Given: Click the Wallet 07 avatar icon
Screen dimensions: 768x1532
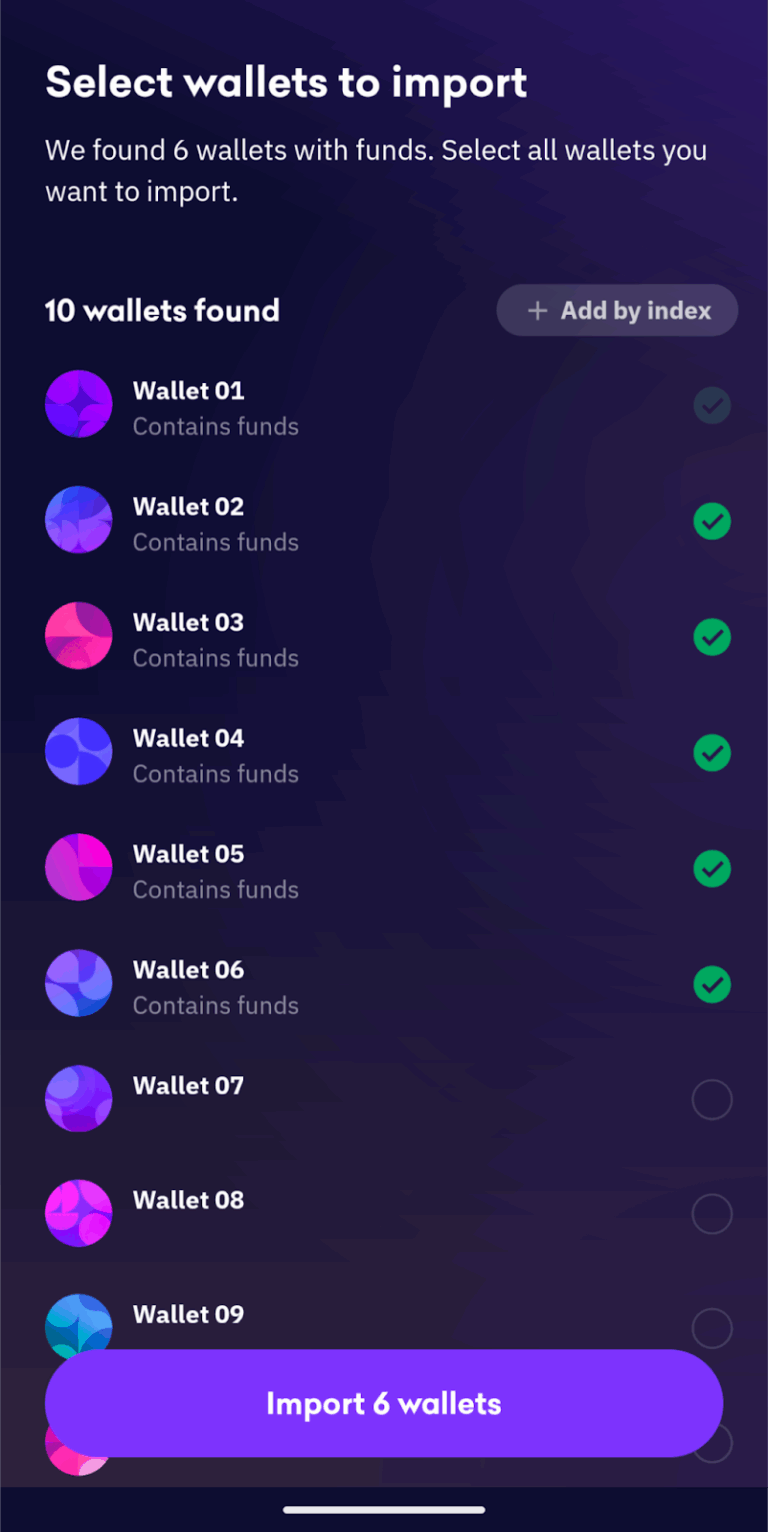Looking at the screenshot, I should pos(78,1098).
